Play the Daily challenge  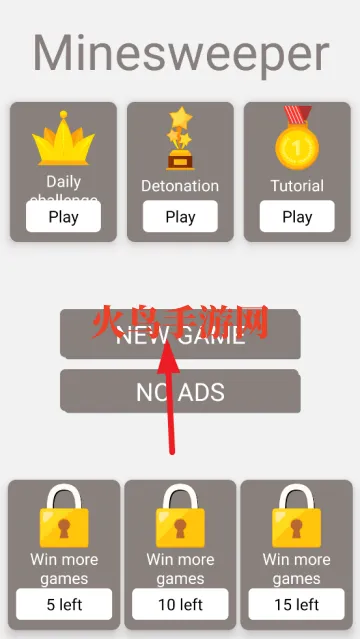click(x=63, y=217)
